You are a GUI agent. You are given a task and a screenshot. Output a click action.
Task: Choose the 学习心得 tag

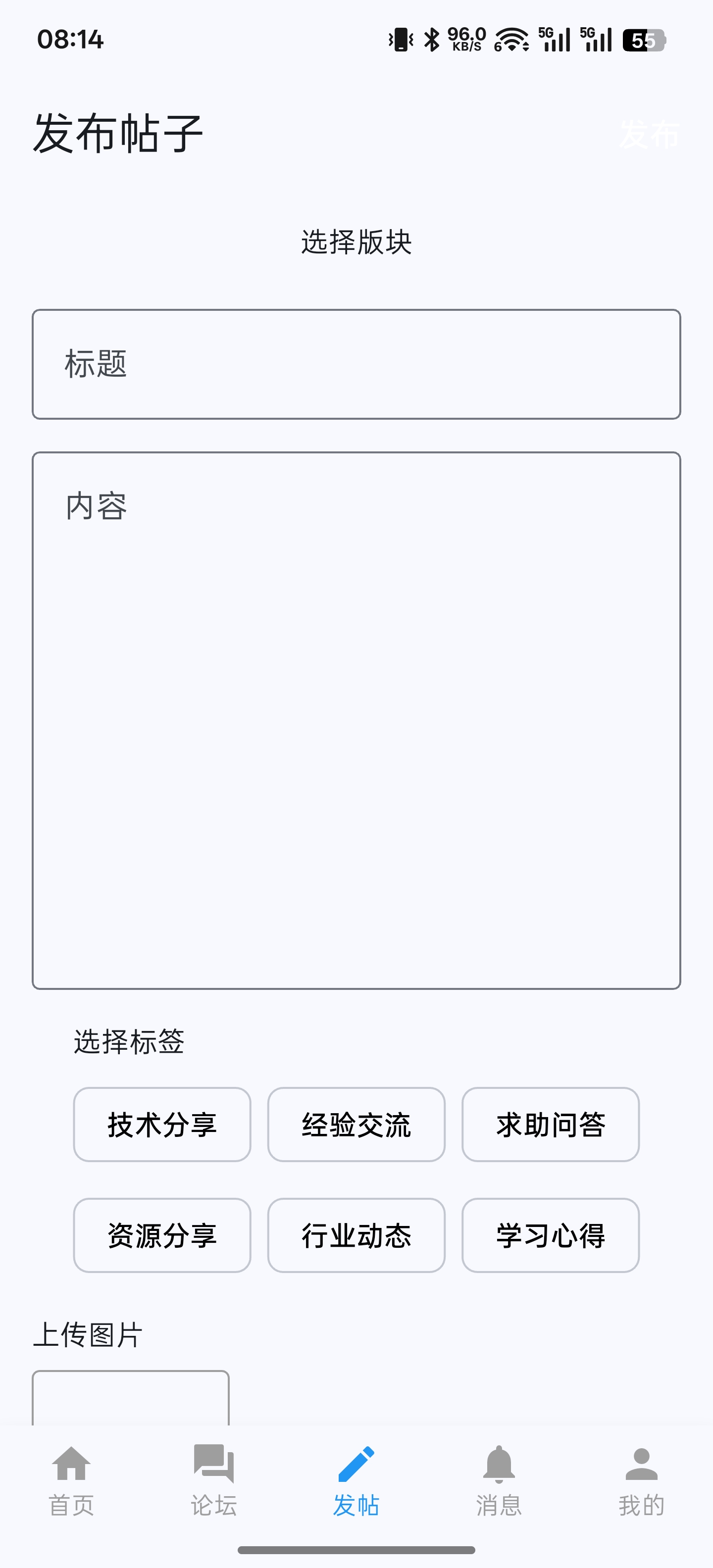[551, 1235]
